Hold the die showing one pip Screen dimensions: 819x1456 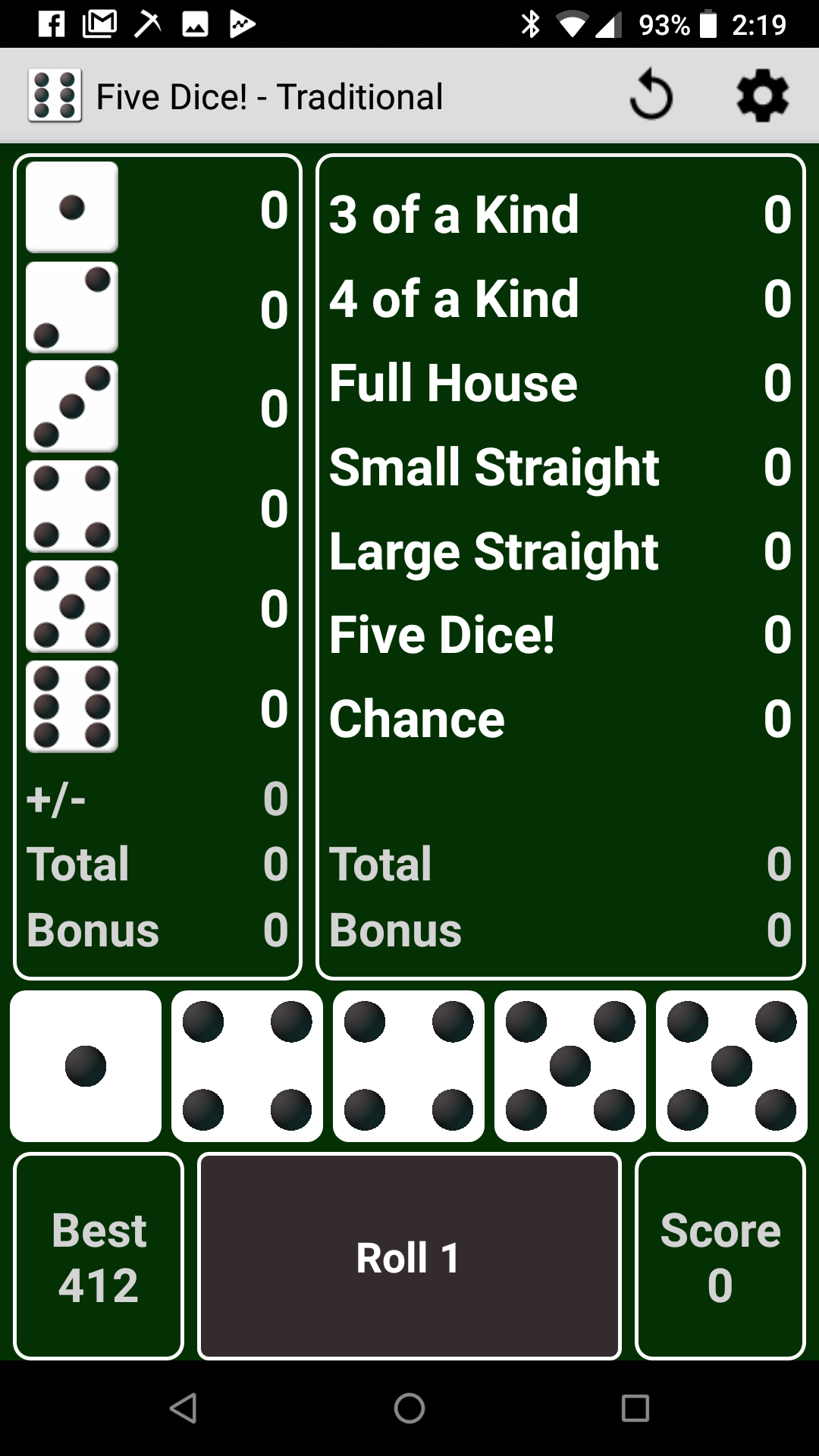[x=85, y=1065]
